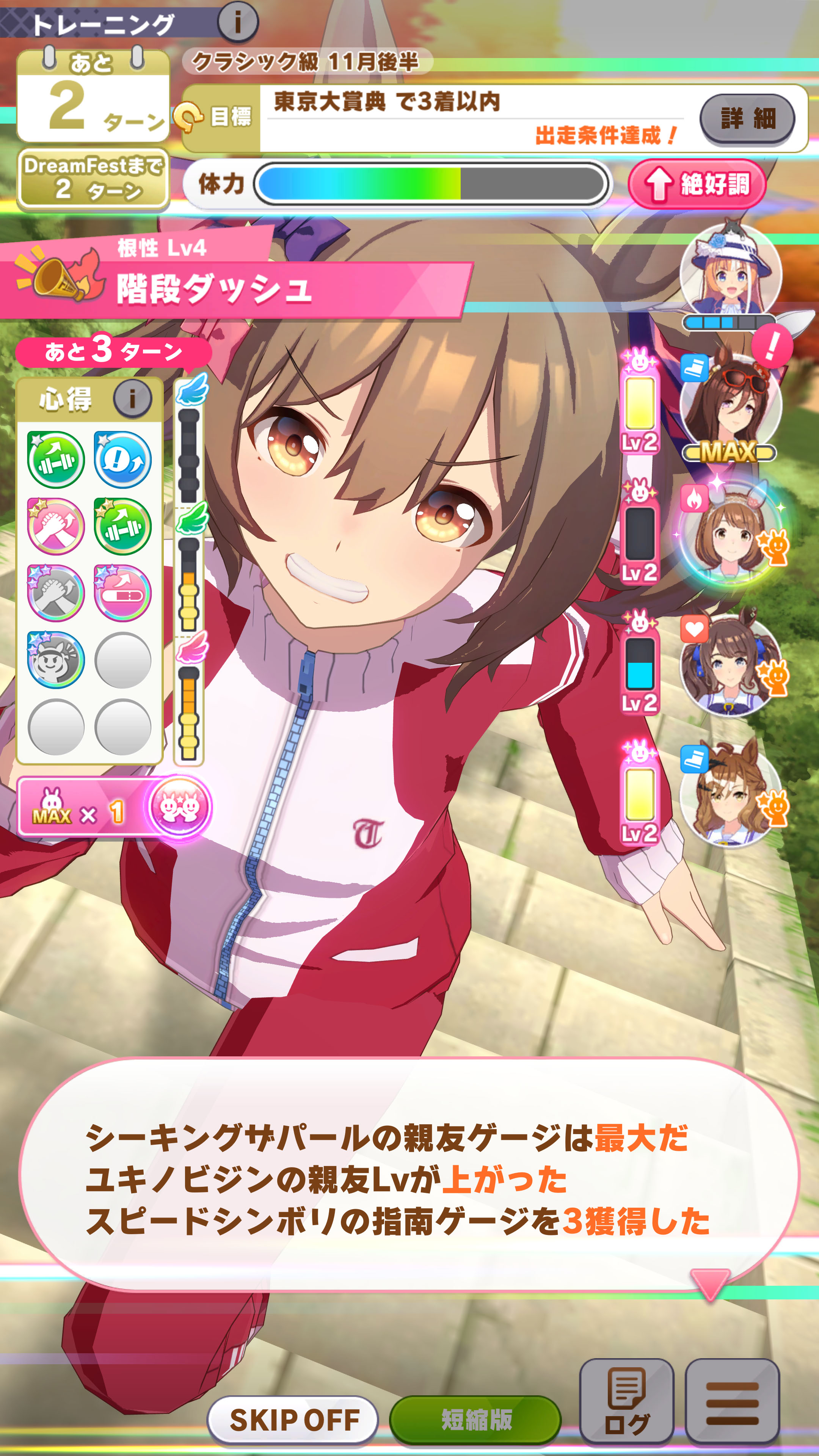Screen dimensions: 819x1456
Task: Open training info icon in header
Action: (237, 23)
